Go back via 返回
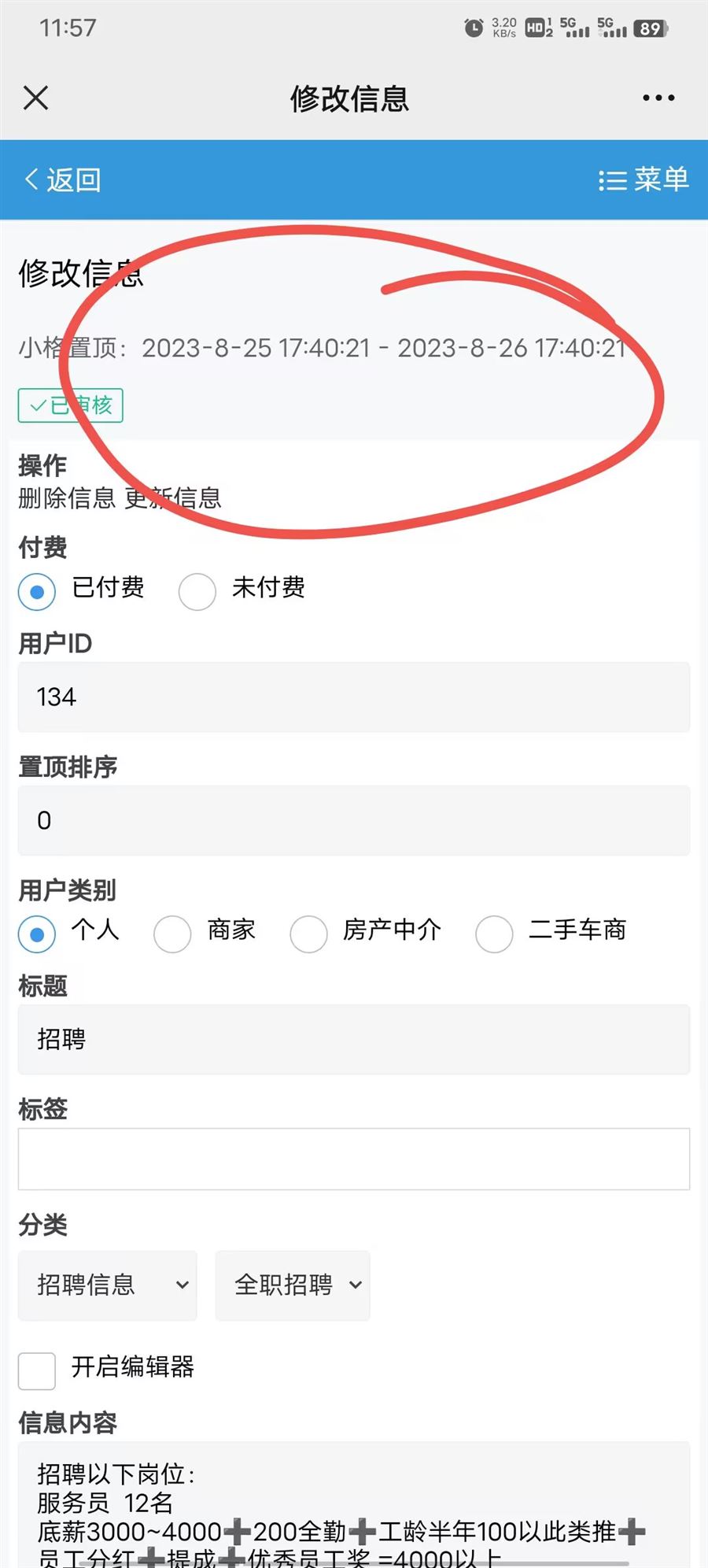This screenshot has width=708, height=1568. (x=63, y=180)
